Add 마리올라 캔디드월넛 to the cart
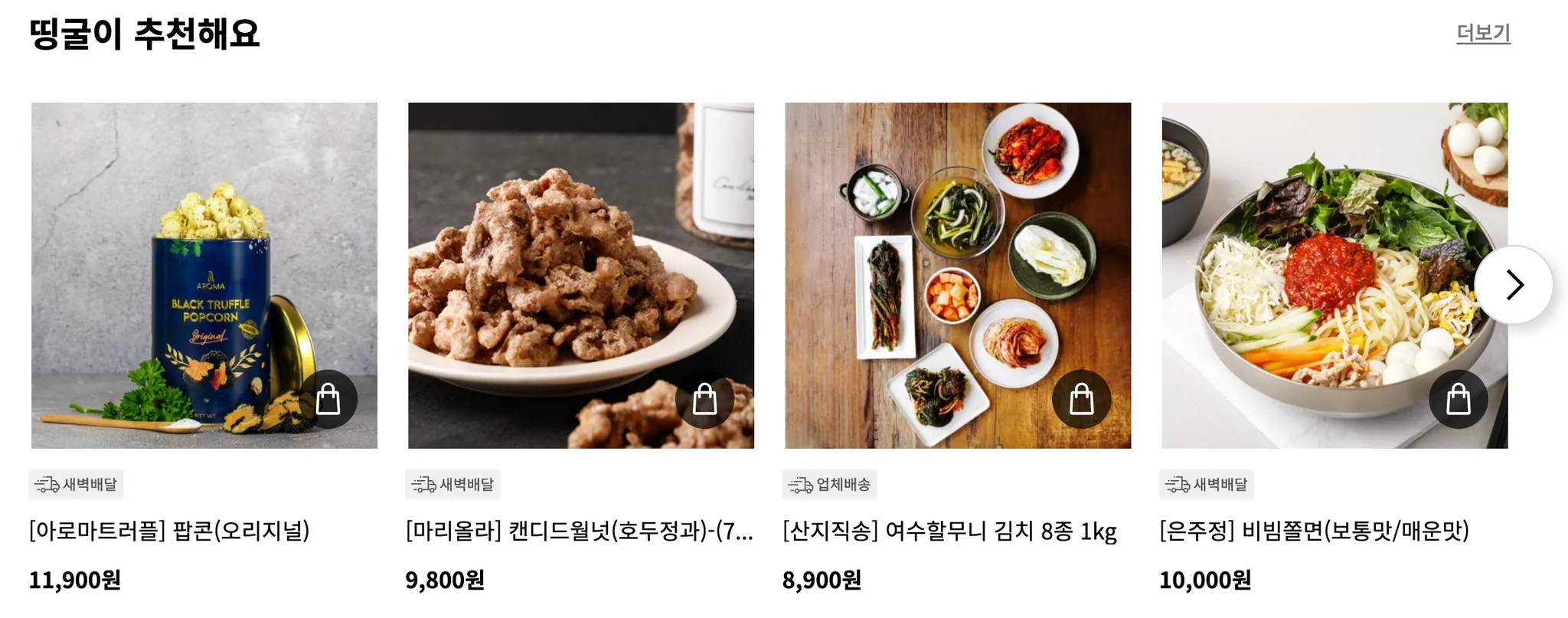Screen dimensions: 1568x618 tap(704, 399)
